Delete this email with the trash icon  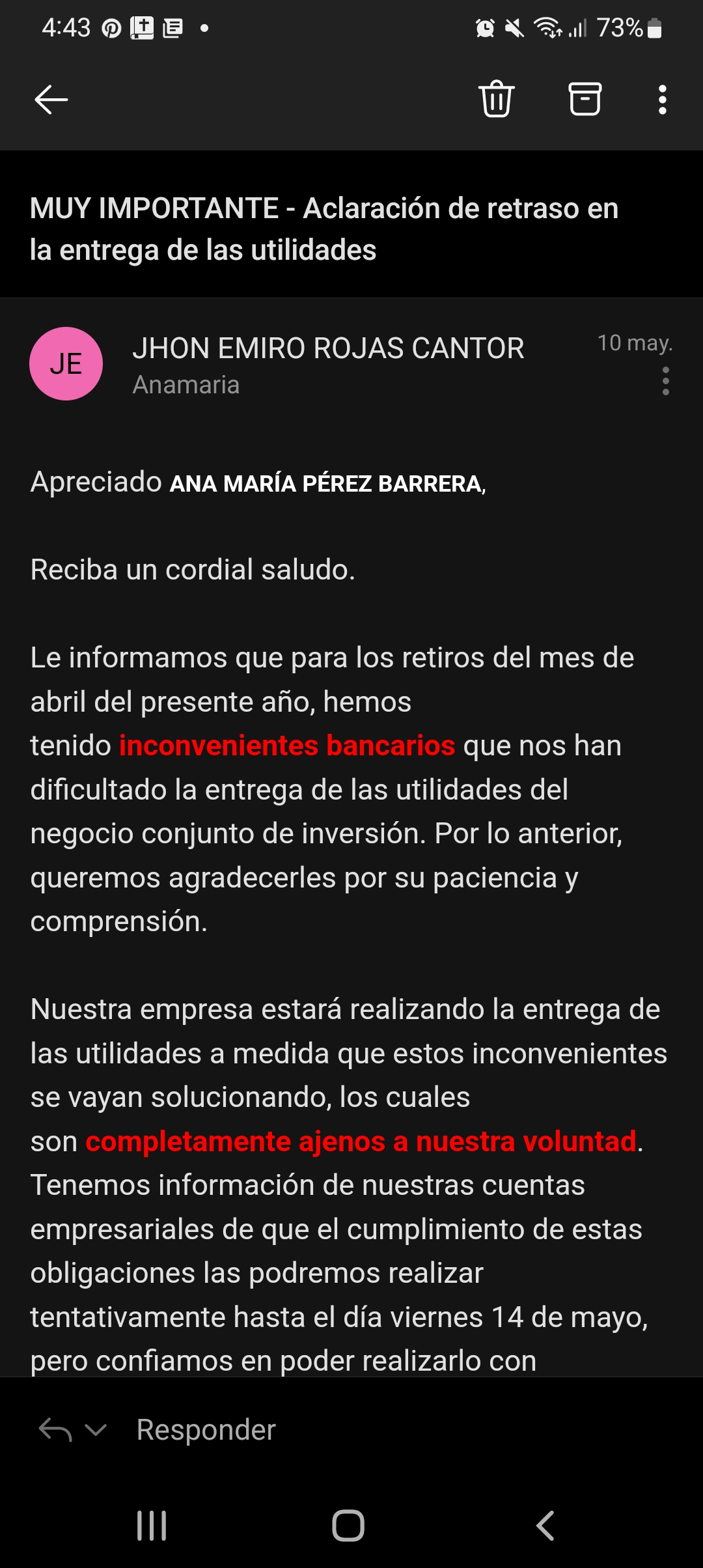point(497,99)
